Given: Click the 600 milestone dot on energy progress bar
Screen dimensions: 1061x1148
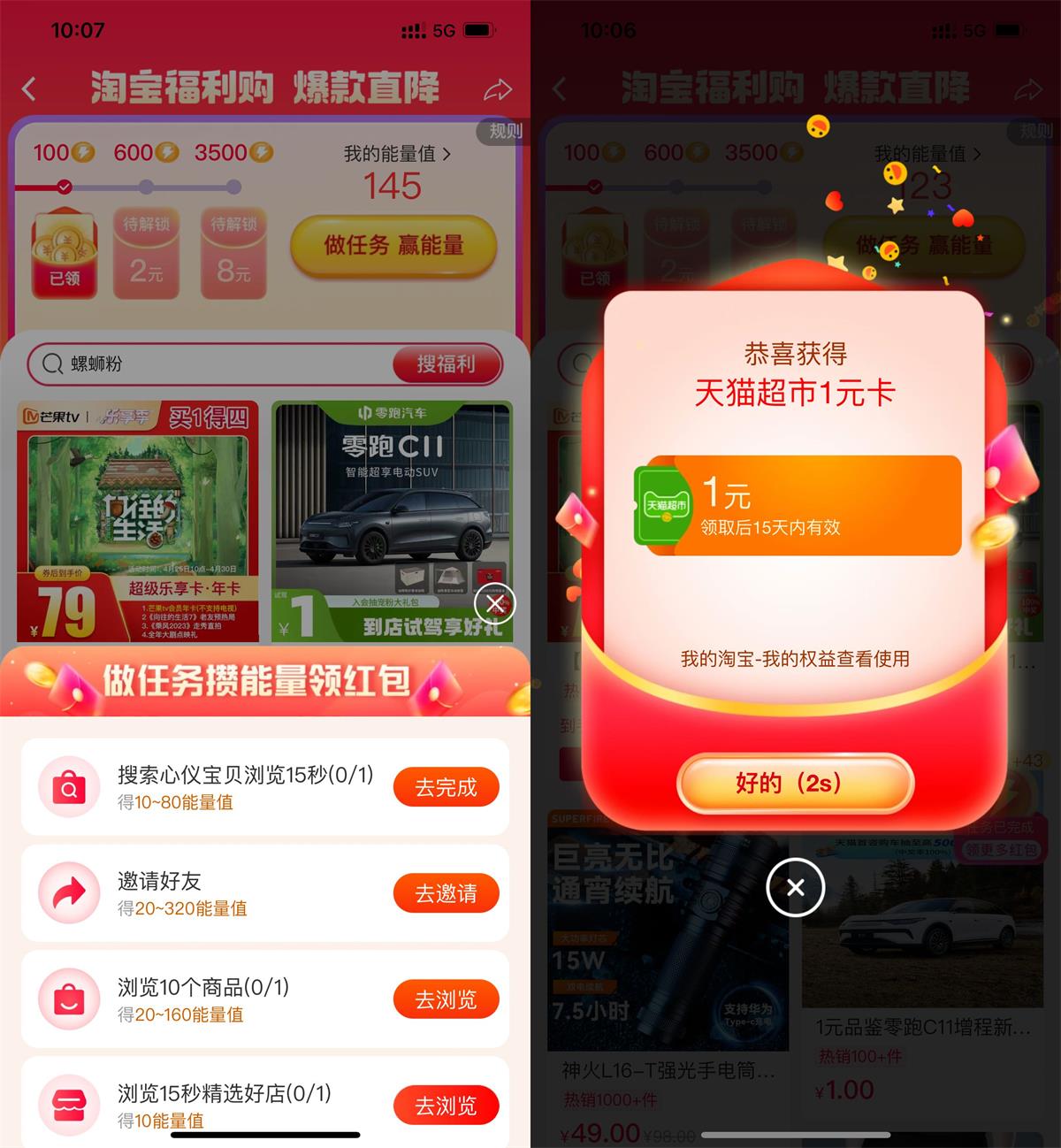Looking at the screenshot, I should tap(146, 187).
